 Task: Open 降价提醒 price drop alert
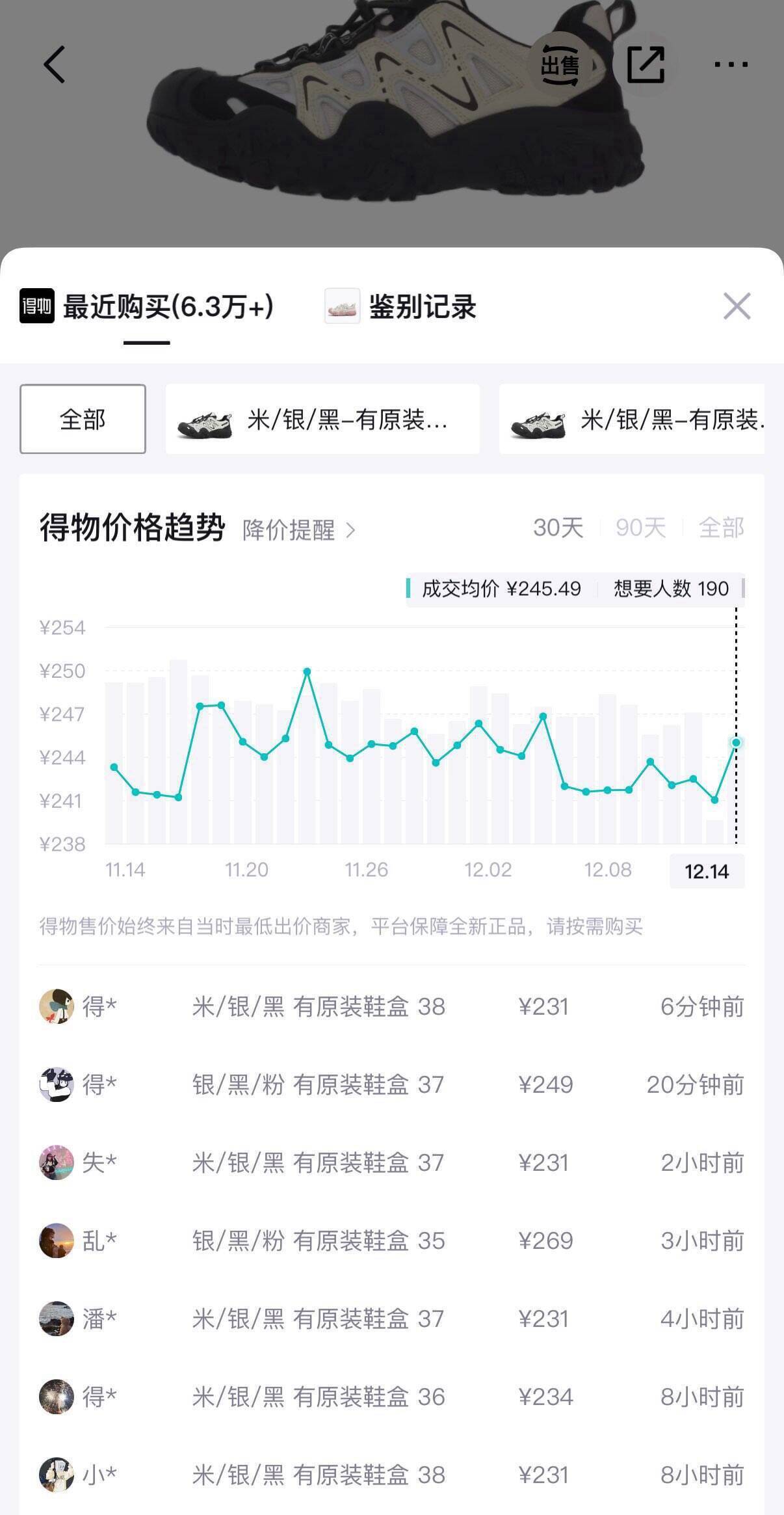tap(298, 530)
